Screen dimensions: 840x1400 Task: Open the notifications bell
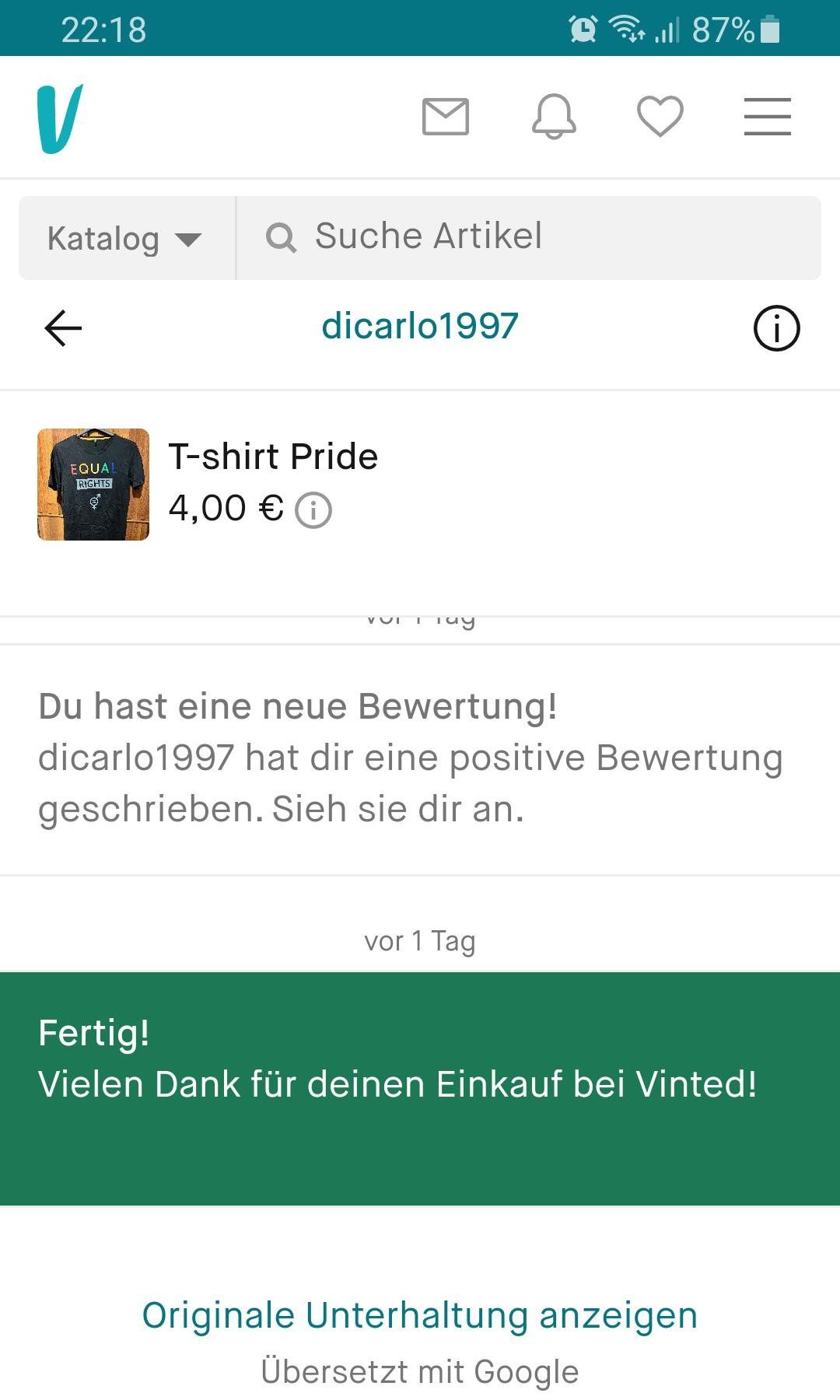(554, 117)
